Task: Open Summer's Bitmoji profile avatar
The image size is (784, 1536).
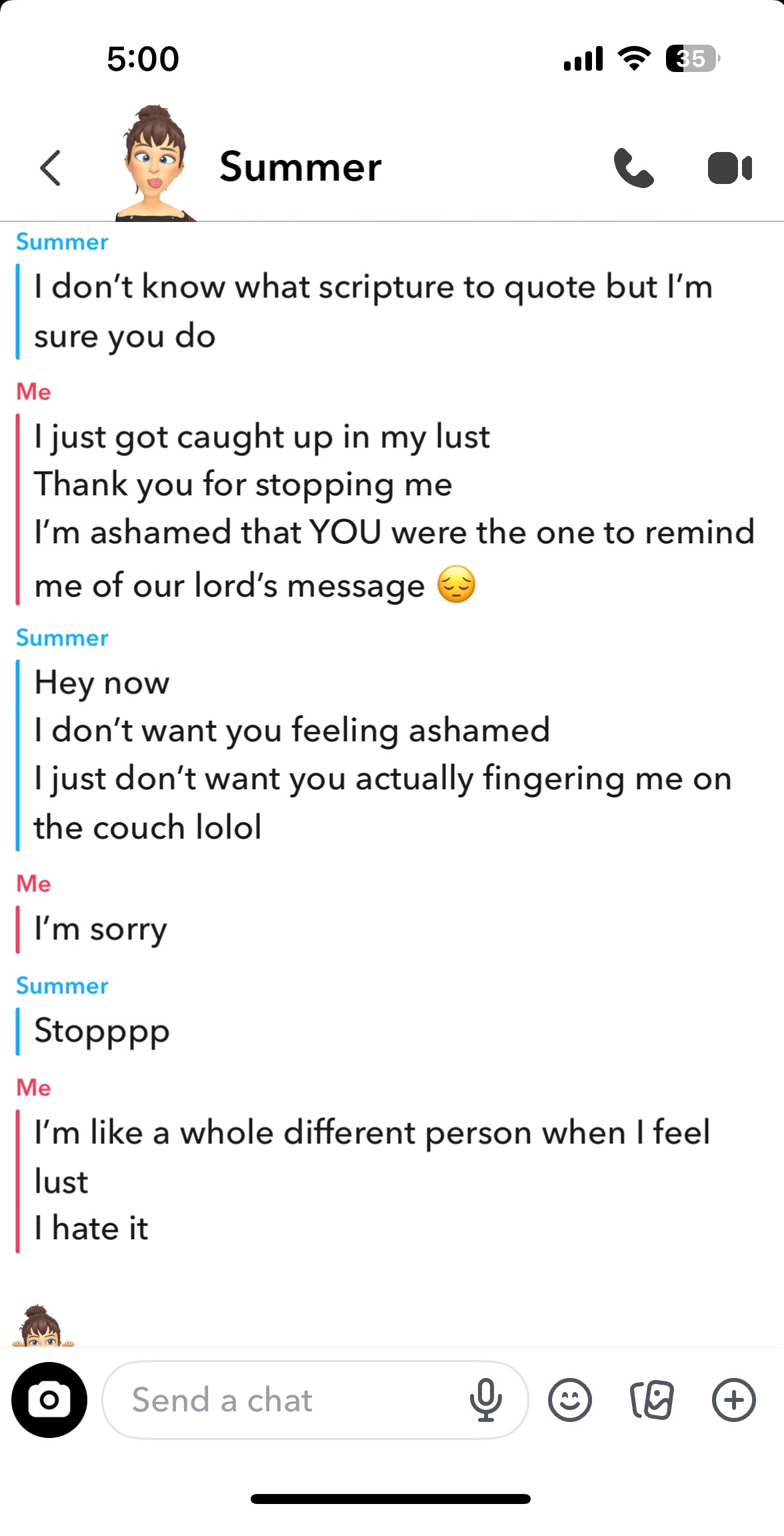Action: click(155, 163)
